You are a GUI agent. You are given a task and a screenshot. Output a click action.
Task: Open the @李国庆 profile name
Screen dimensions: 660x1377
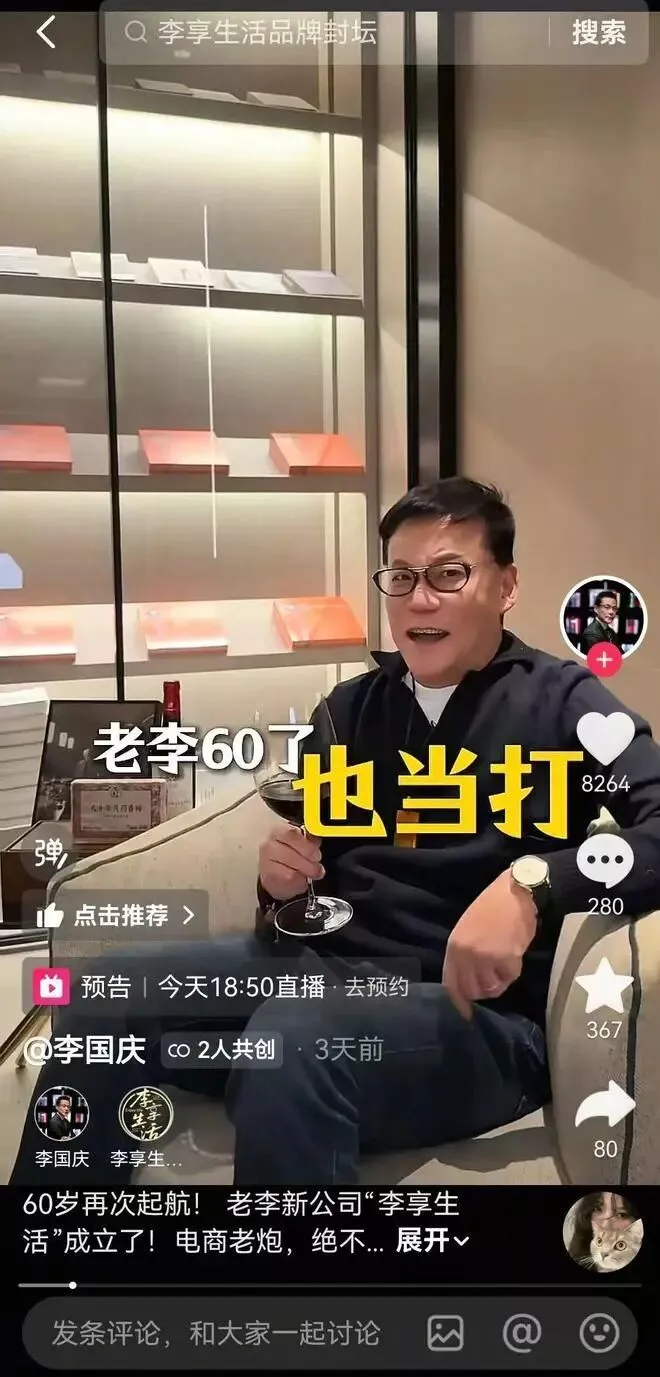tap(85, 1049)
